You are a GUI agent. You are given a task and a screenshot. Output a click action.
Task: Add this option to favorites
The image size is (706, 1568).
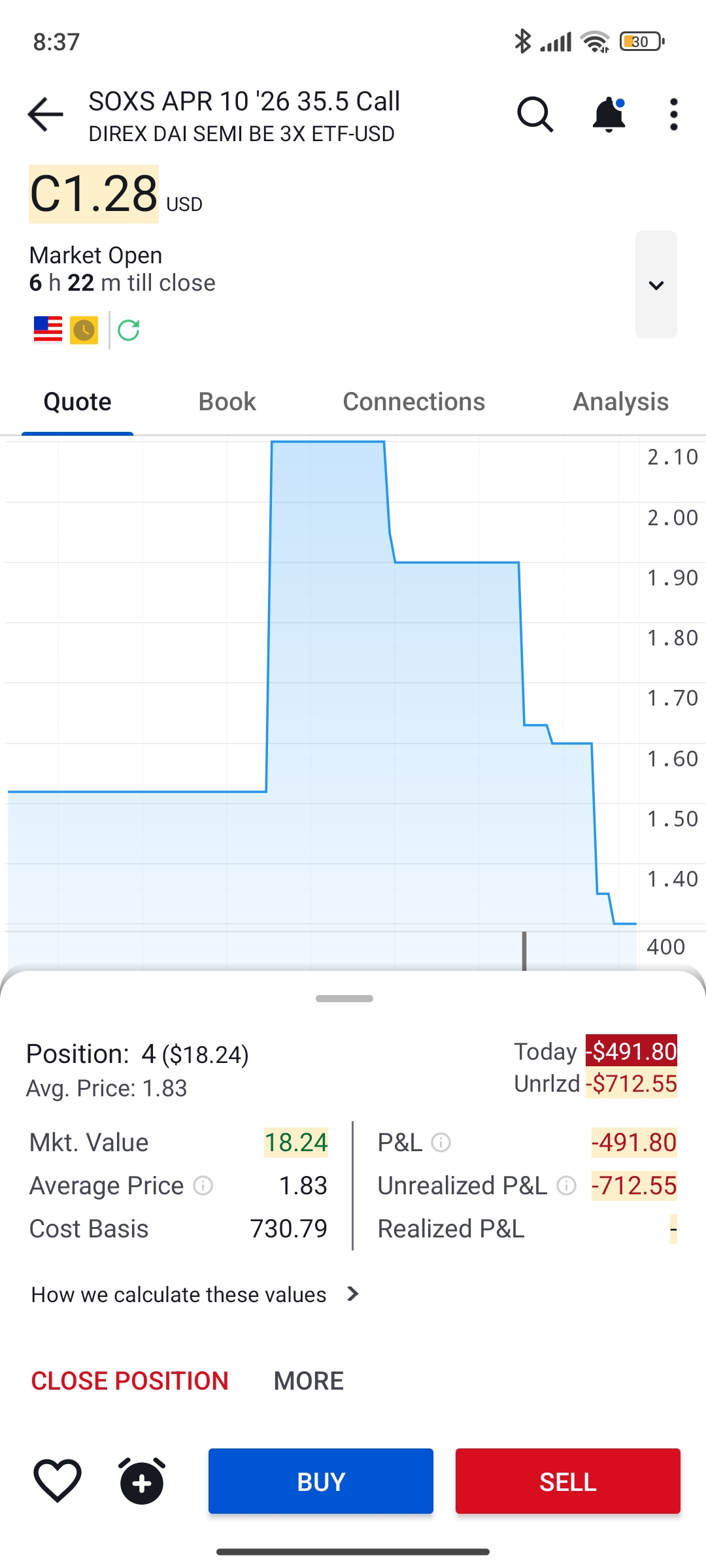coord(58,1480)
